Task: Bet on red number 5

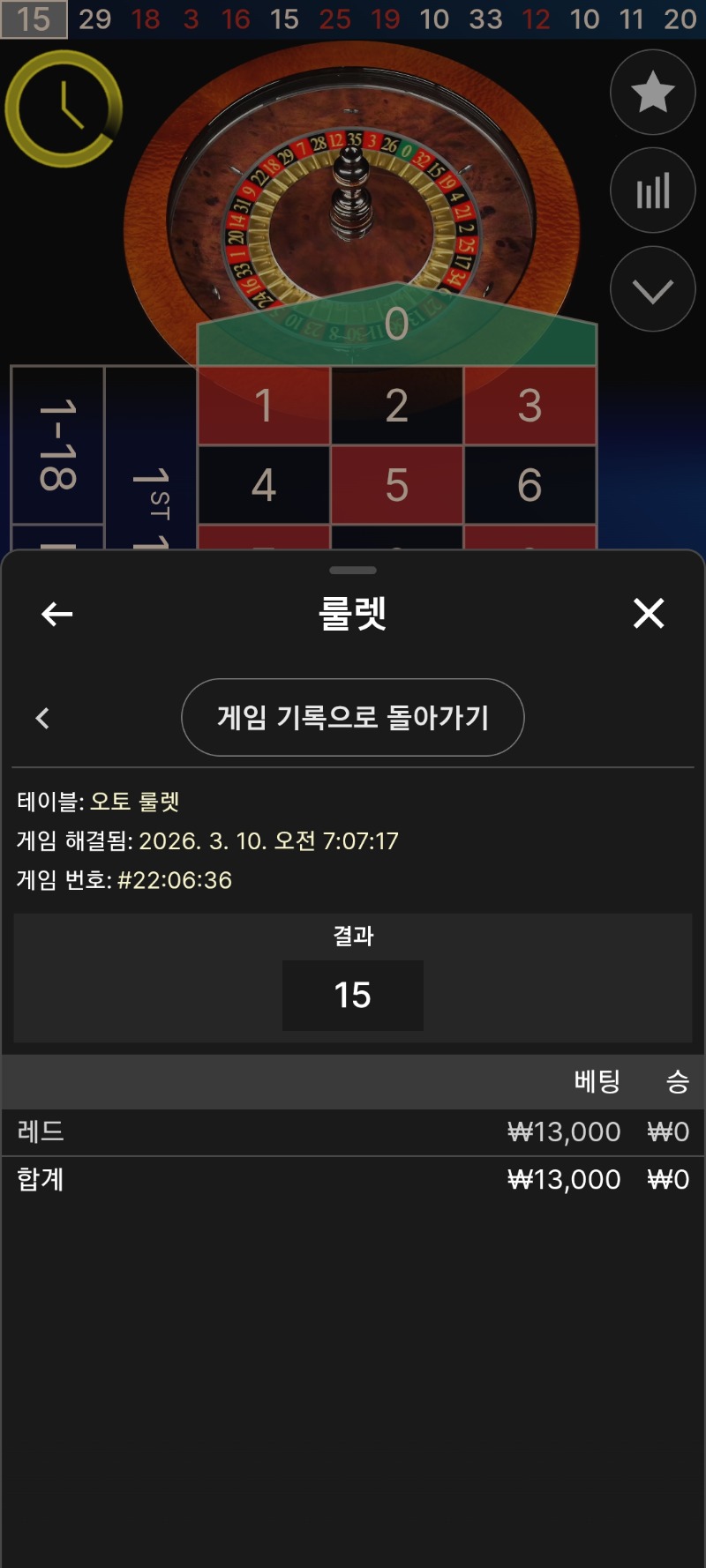Action: coord(396,485)
